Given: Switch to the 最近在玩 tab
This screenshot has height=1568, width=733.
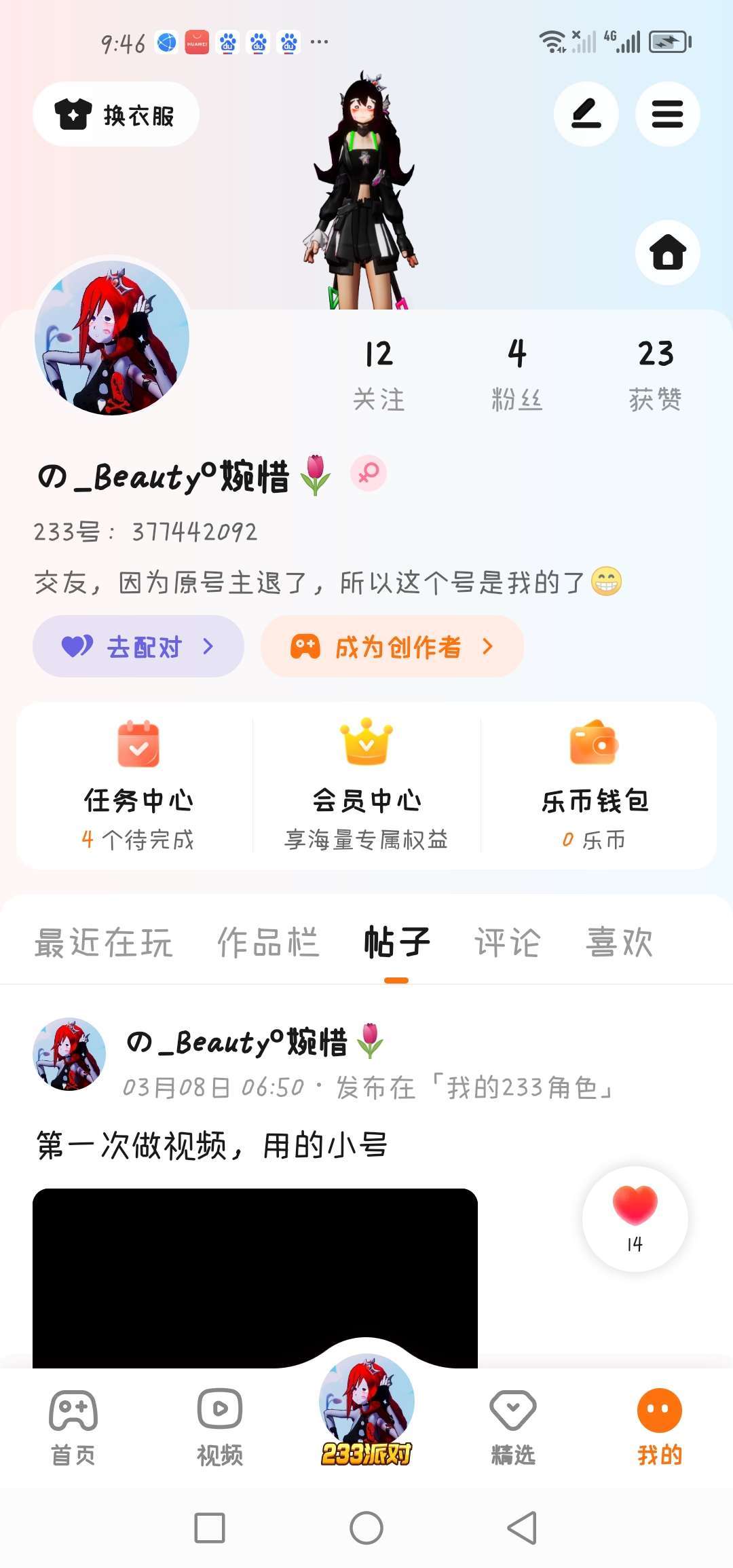Looking at the screenshot, I should point(103,943).
